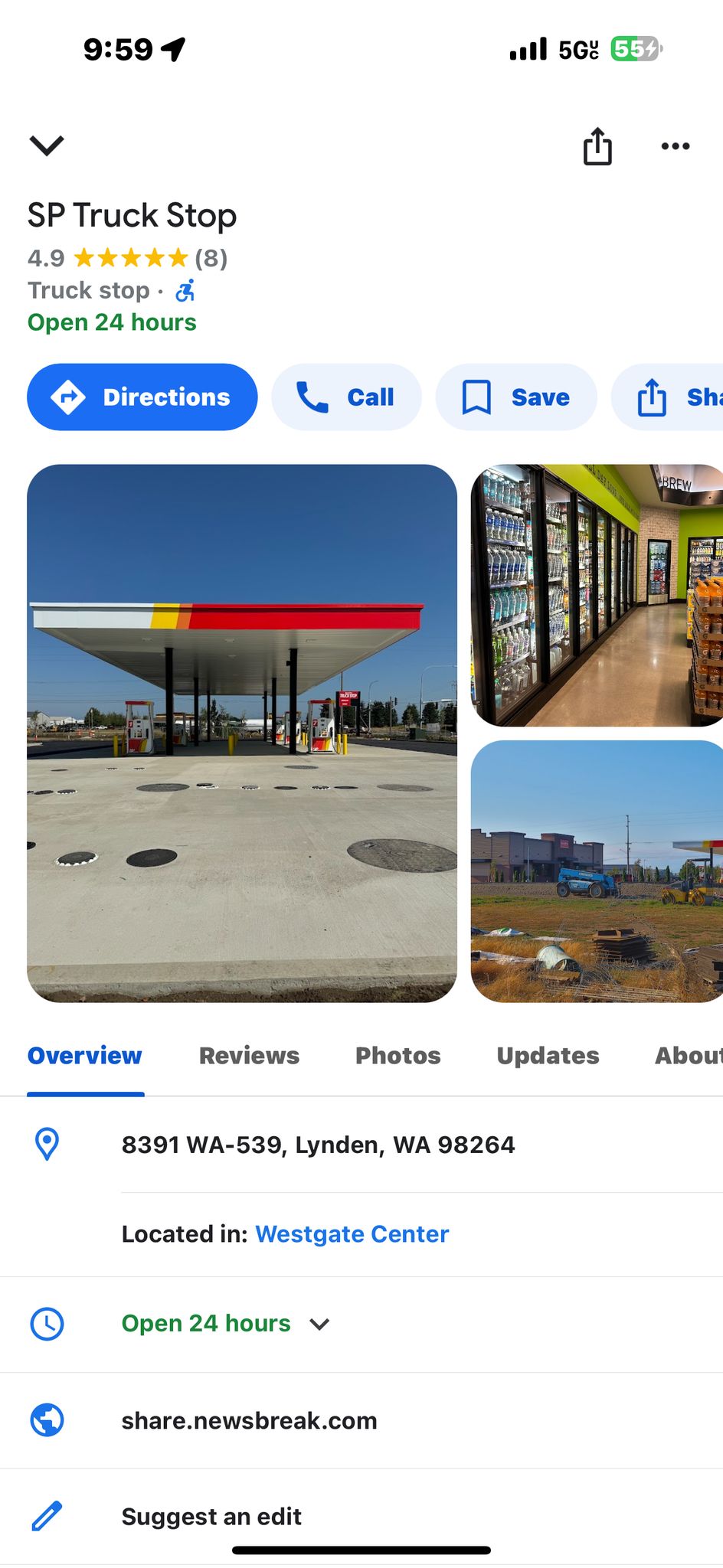The image size is (723, 1568).
Task: View the beverage cooler aisle photo
Action: 597,595
